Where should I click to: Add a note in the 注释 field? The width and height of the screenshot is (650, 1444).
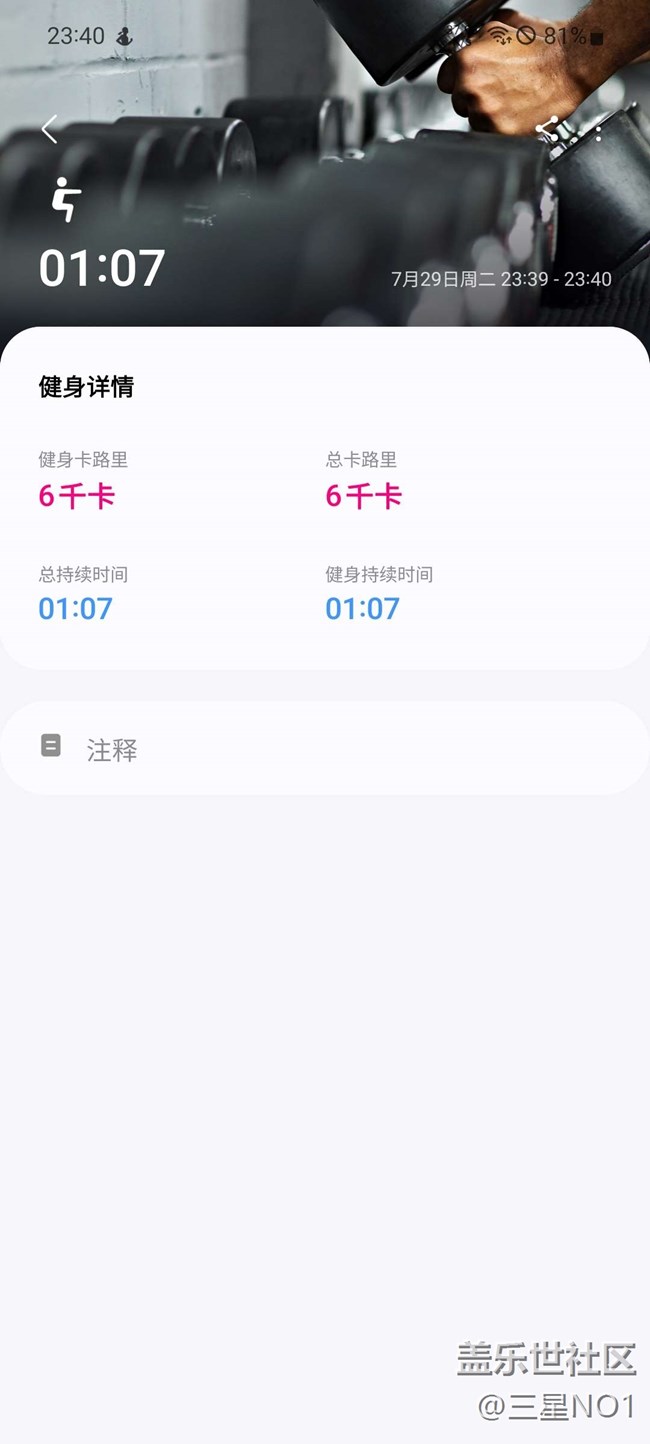324,748
